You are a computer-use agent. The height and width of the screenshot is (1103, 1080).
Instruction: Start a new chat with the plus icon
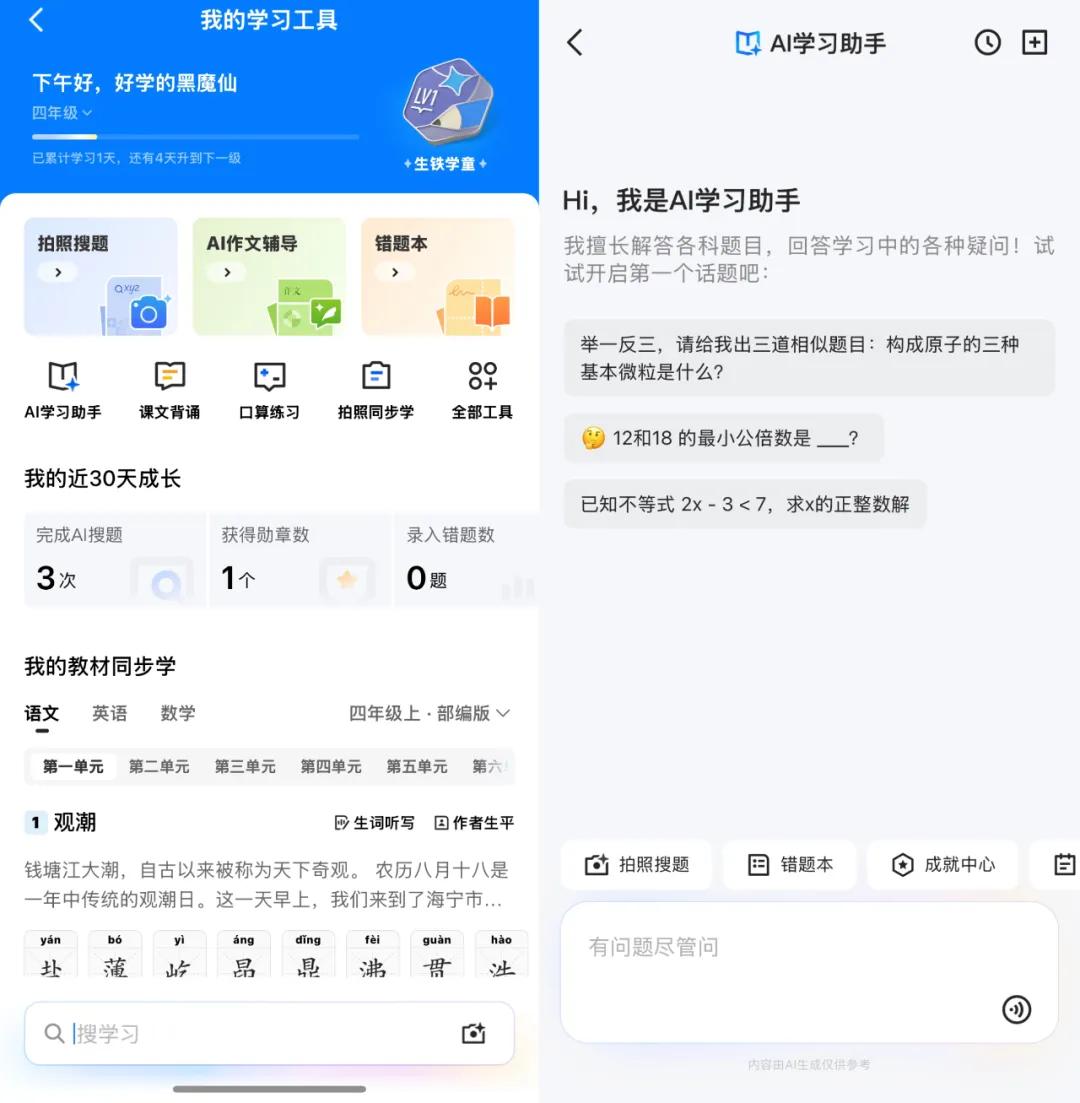coord(1035,43)
